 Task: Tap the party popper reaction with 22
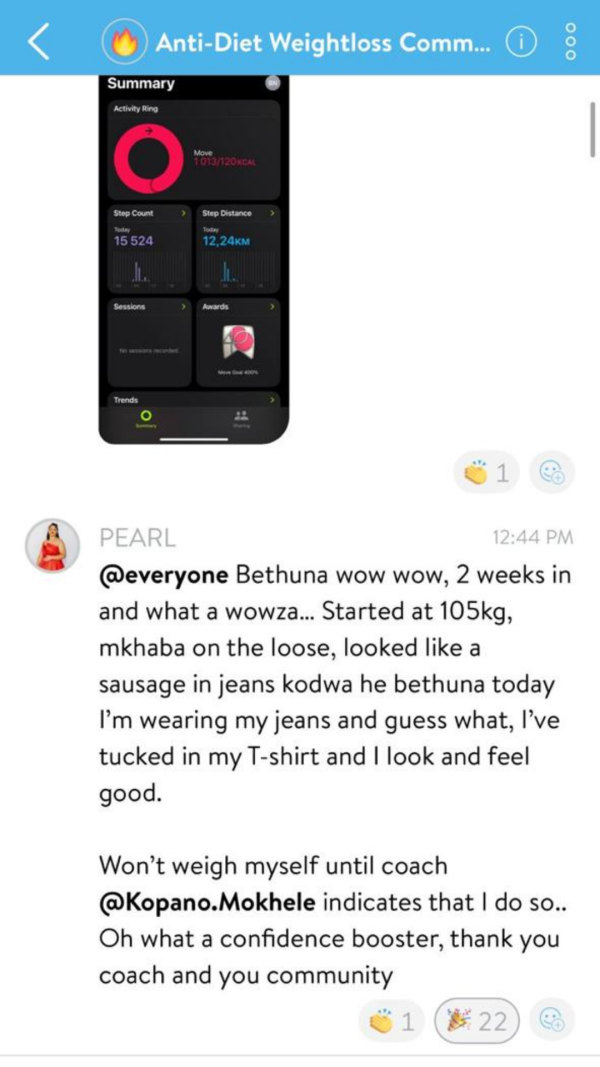point(477,1020)
